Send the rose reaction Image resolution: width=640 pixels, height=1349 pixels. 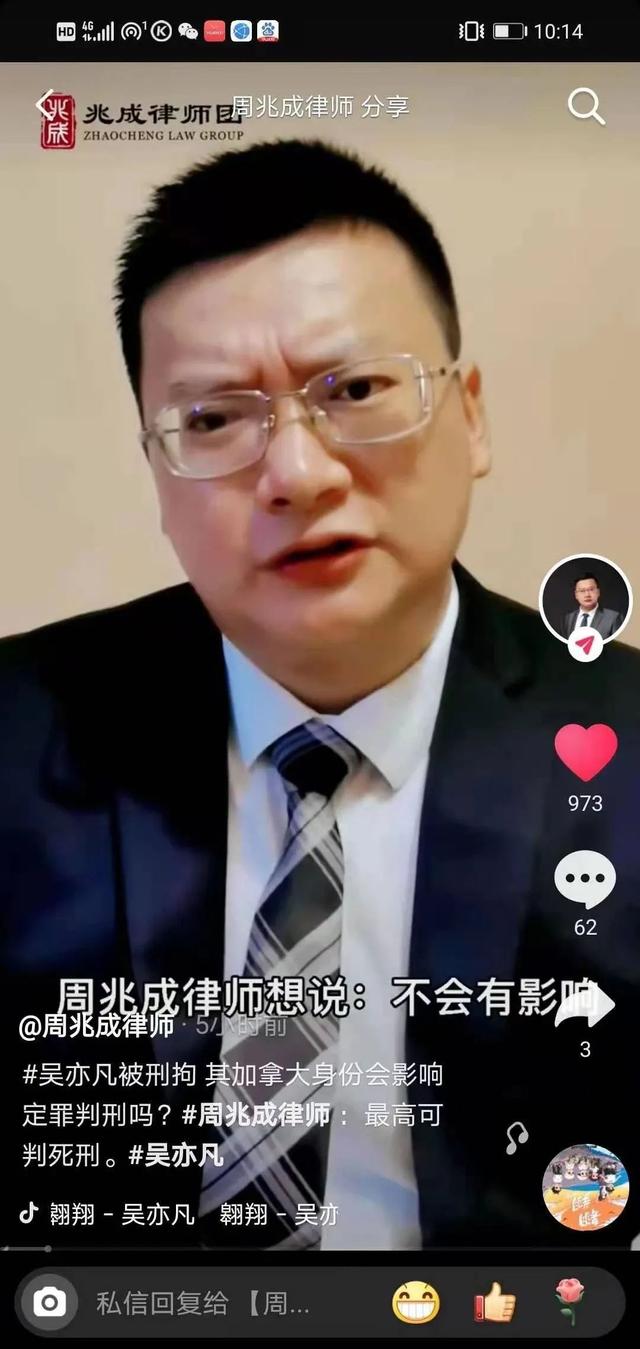tap(569, 1303)
